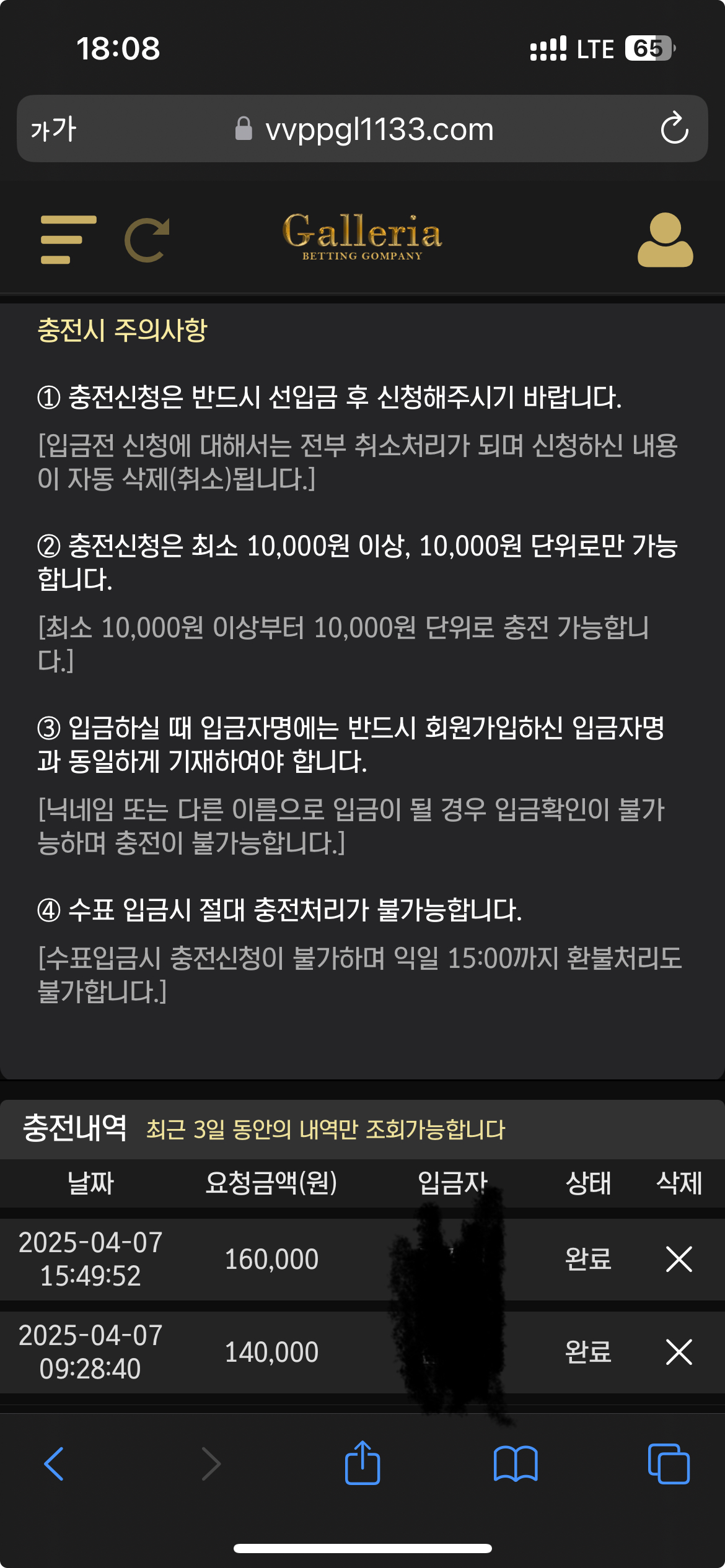The height and width of the screenshot is (1568, 725).
Task: Delete the 160,000 charge record
Action: click(x=679, y=1259)
